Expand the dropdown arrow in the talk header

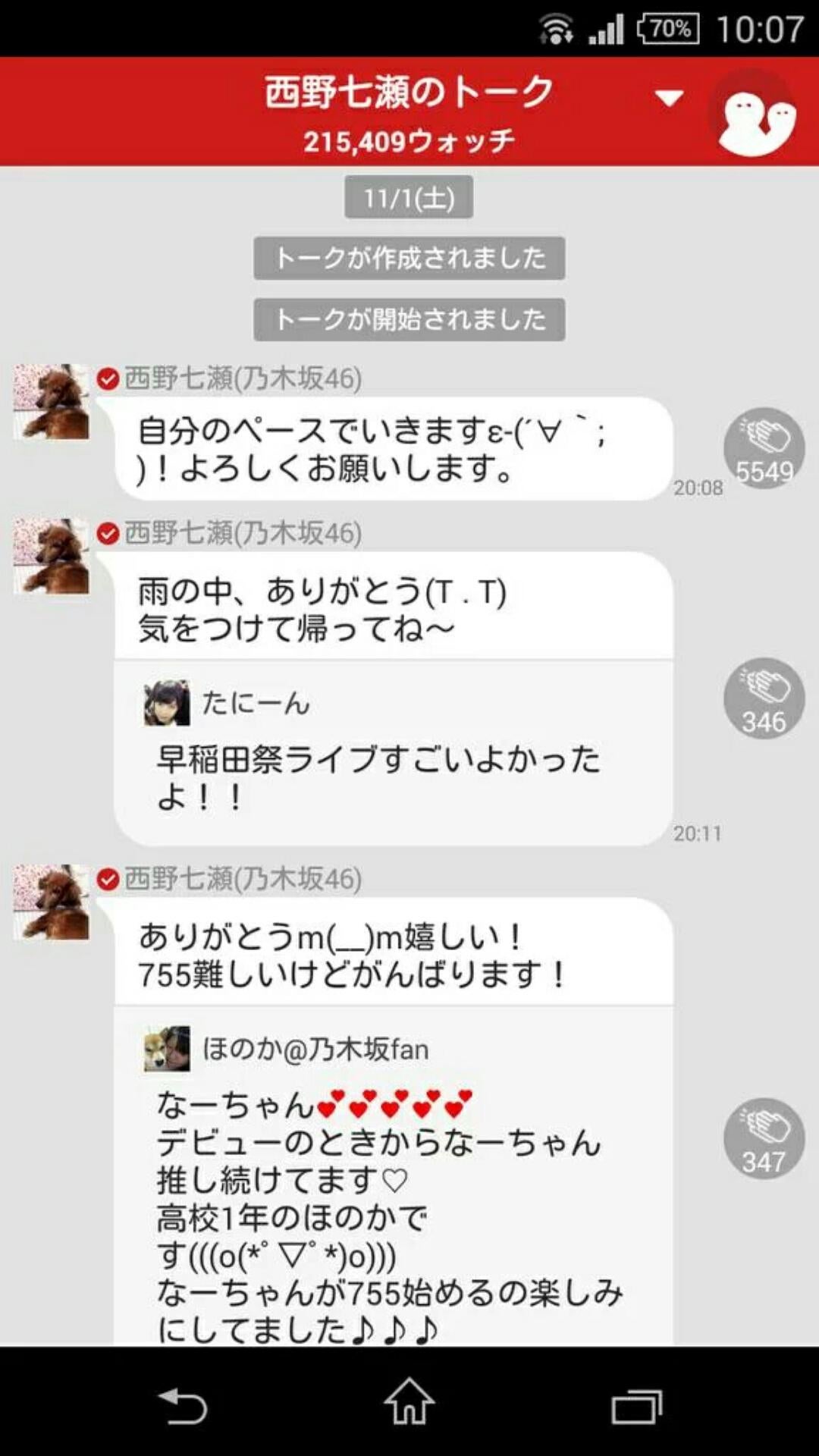pyautogui.click(x=669, y=99)
